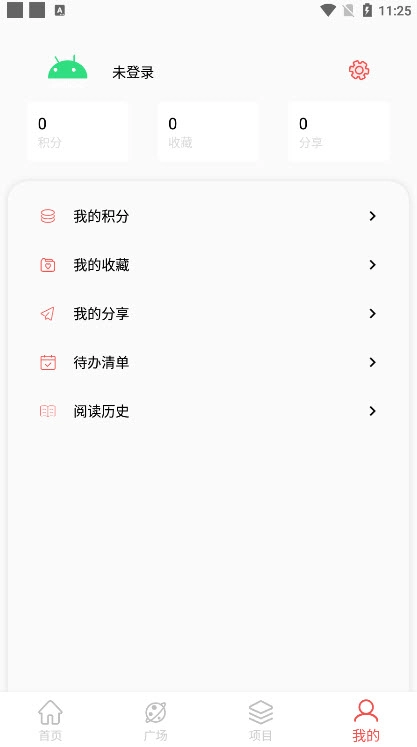Viewport: 417px width, 747px height.
Task: Open 我的收藏 row
Action: (x=208, y=265)
